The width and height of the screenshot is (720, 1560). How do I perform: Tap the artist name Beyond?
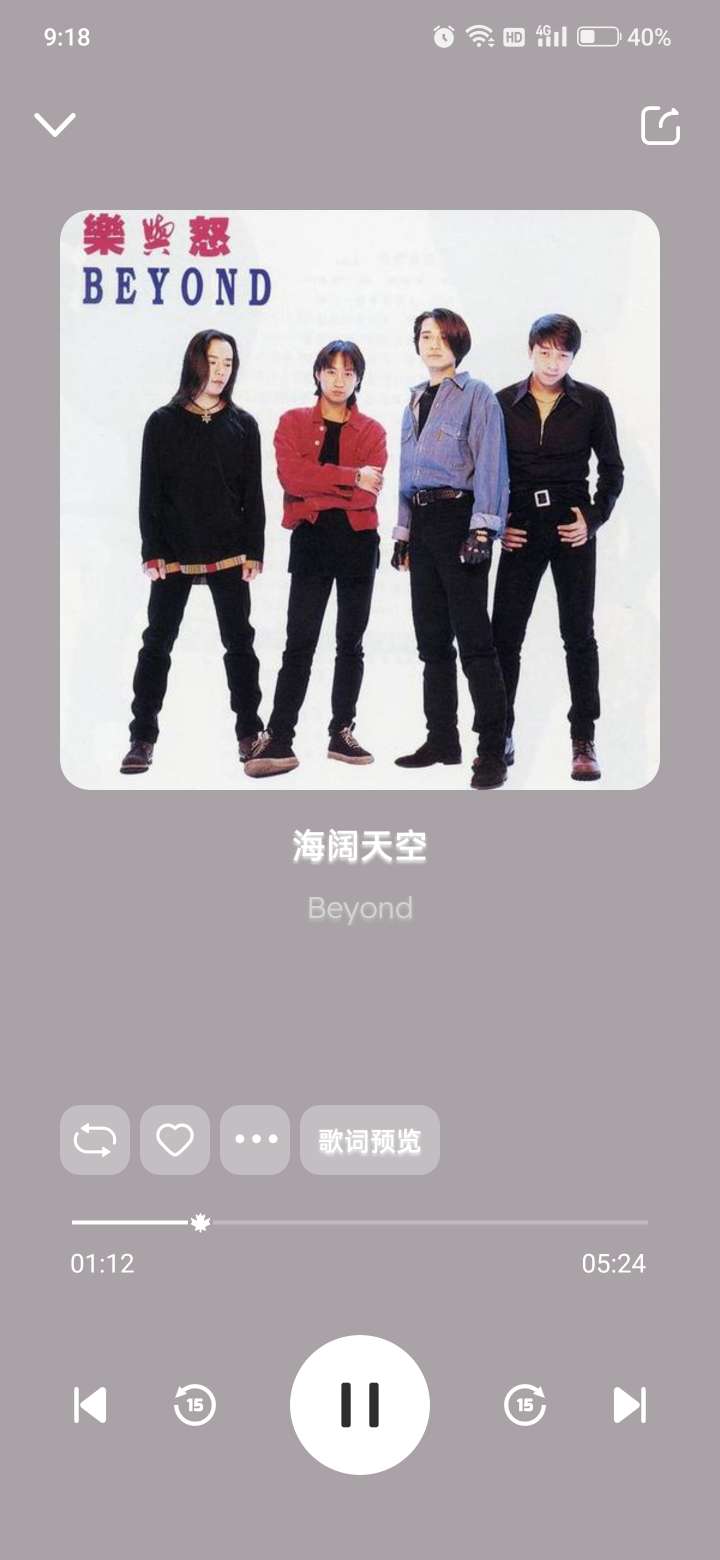(x=360, y=908)
